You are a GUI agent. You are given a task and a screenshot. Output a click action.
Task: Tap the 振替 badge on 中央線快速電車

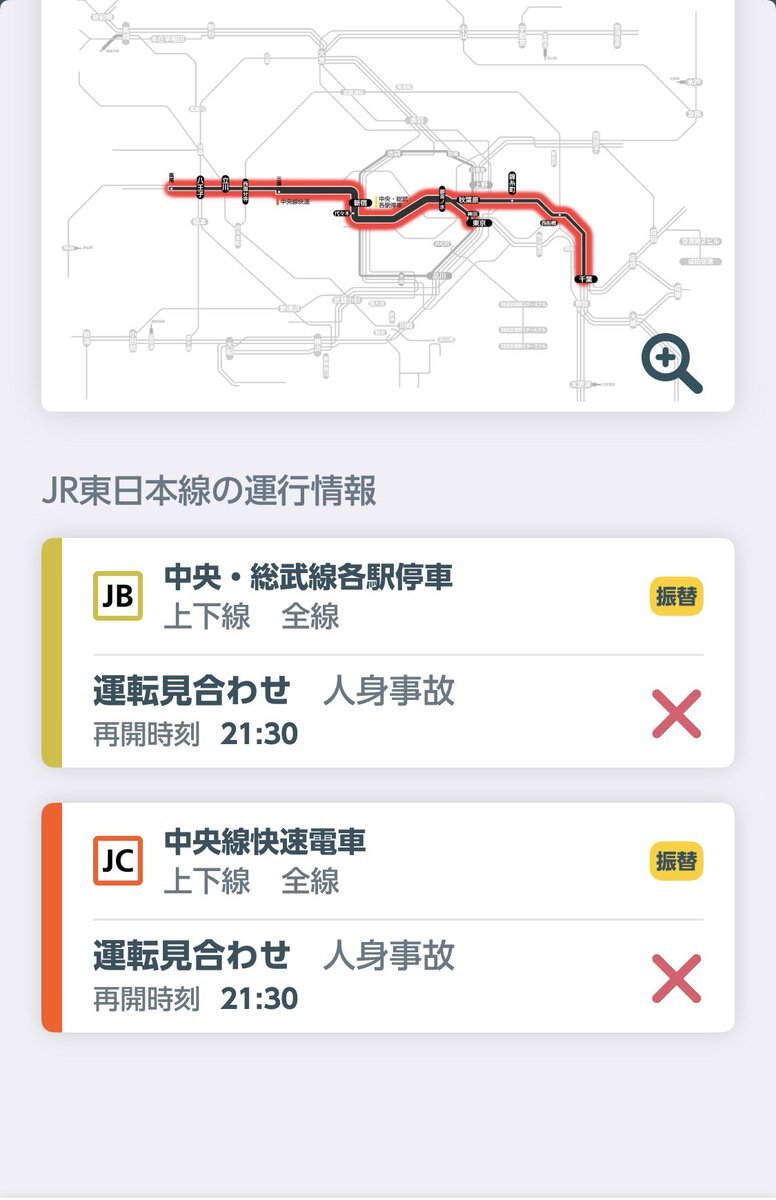(x=677, y=861)
